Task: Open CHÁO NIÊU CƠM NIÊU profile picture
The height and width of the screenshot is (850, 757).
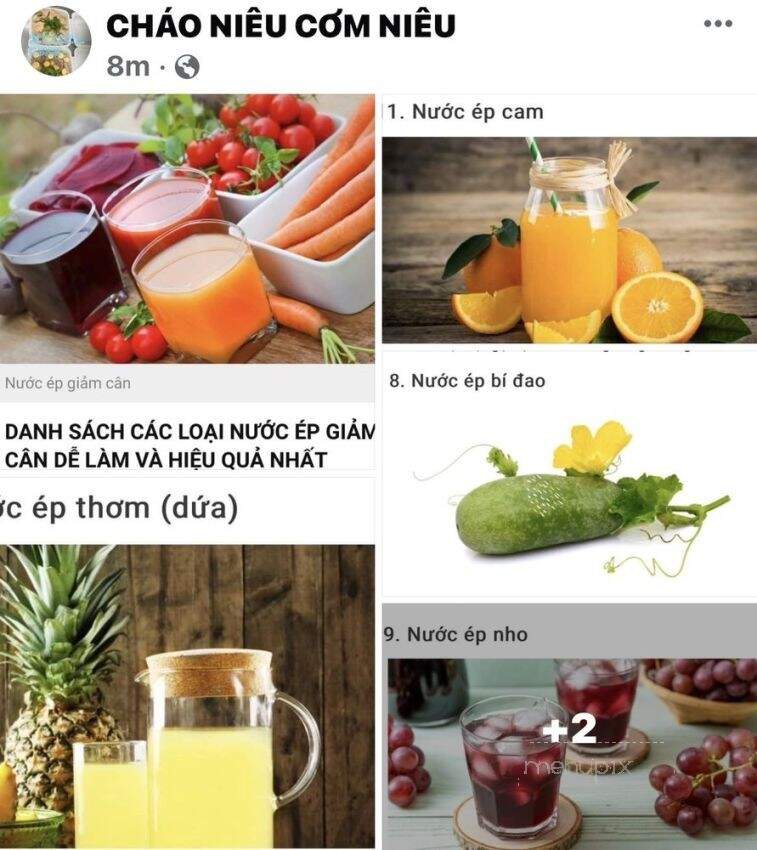Action: (56, 41)
